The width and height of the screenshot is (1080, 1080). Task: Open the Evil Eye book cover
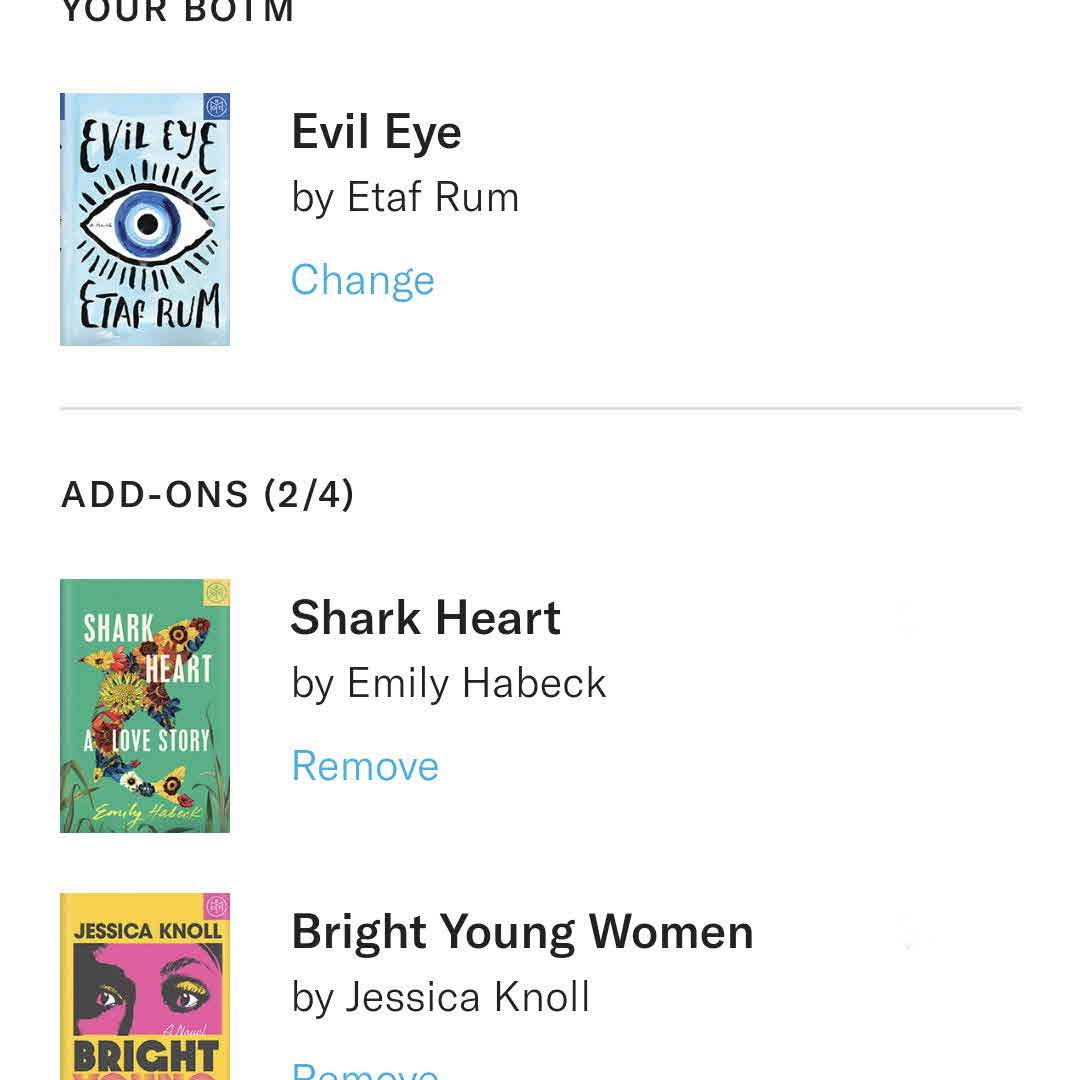coord(145,219)
